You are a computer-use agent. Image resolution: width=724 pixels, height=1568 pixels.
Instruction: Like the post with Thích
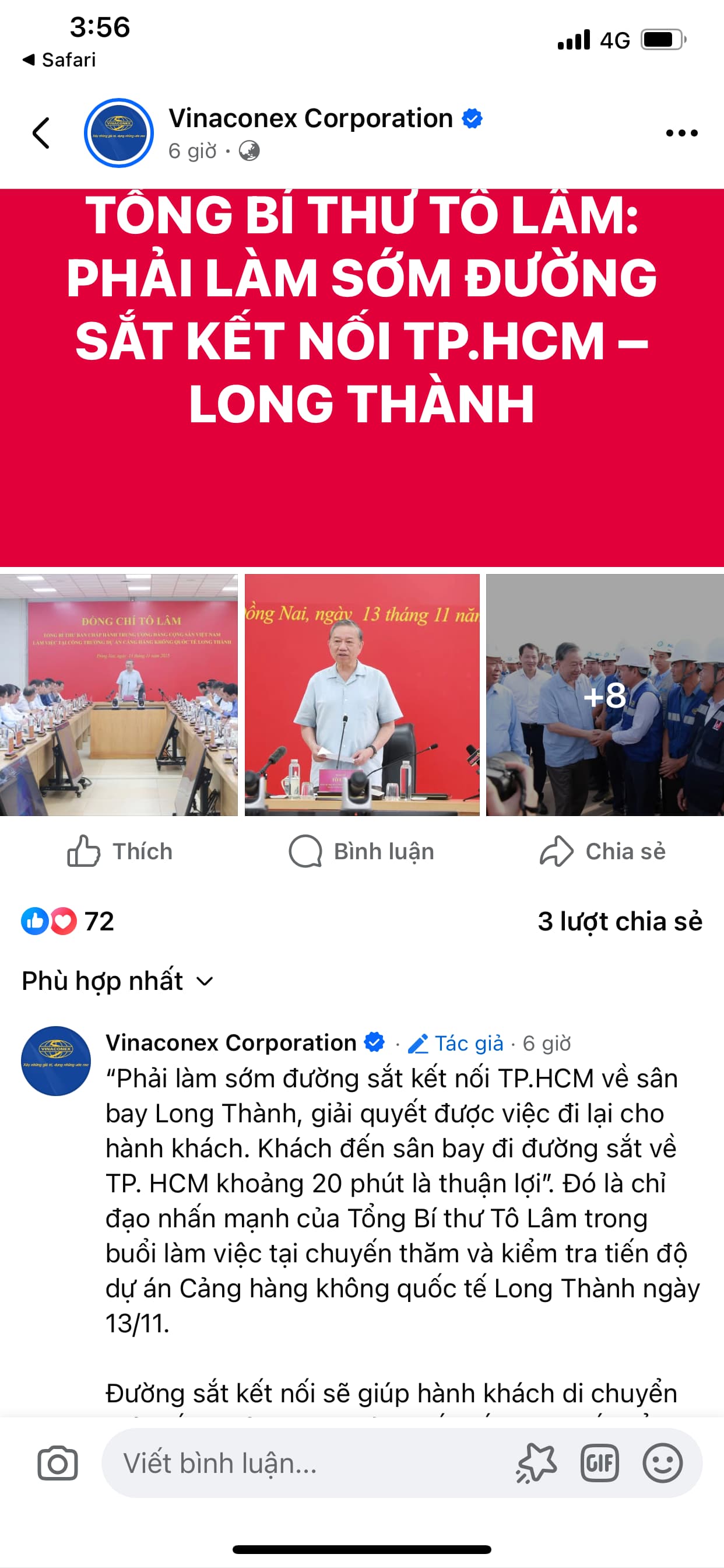click(x=120, y=851)
